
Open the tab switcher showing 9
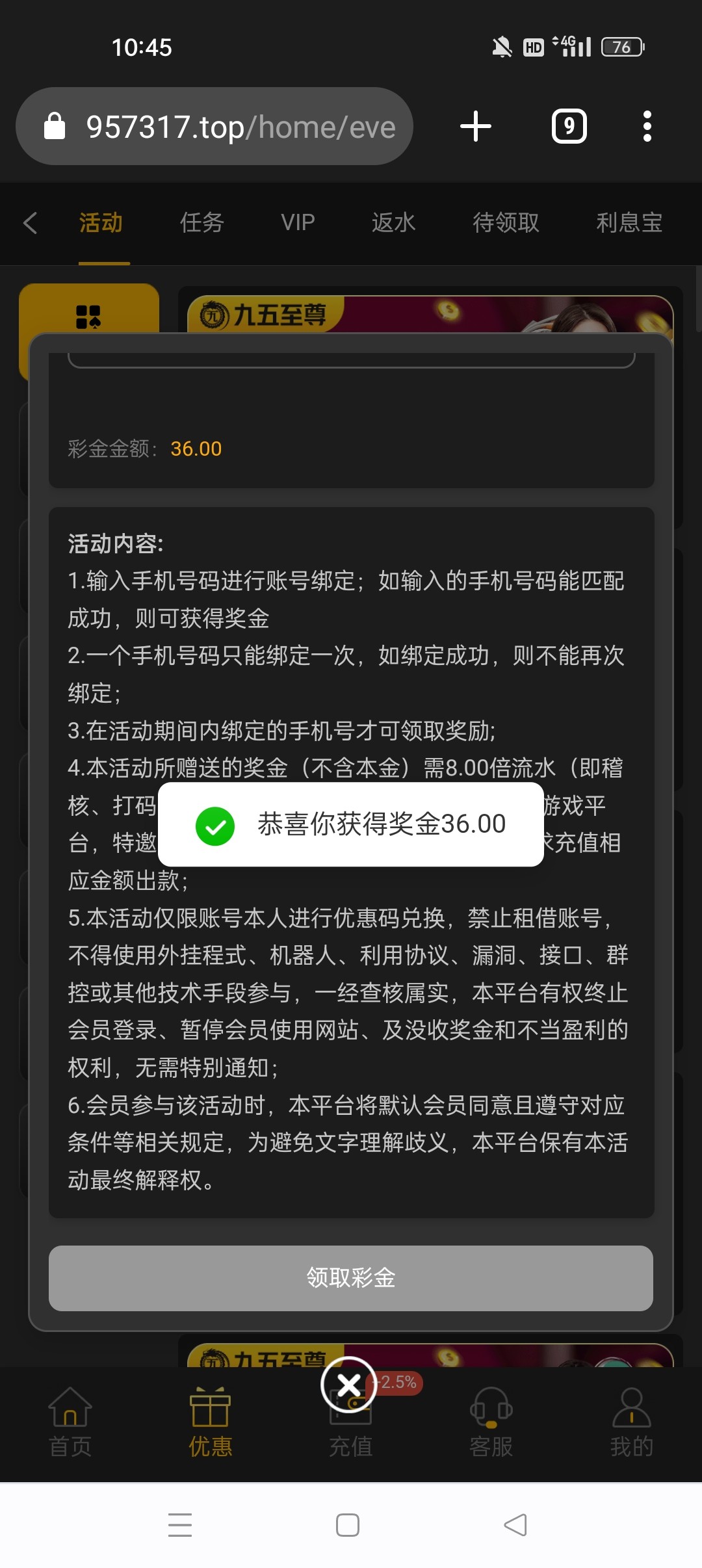pos(569,126)
